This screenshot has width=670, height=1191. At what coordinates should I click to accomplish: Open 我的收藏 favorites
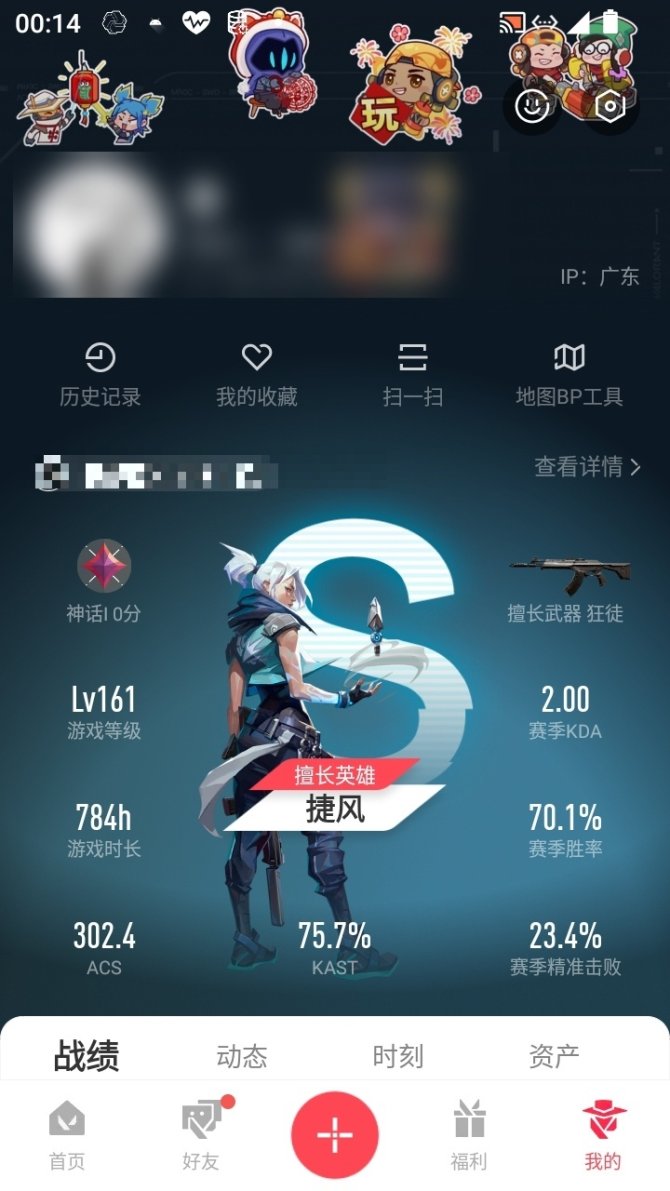tap(257, 374)
